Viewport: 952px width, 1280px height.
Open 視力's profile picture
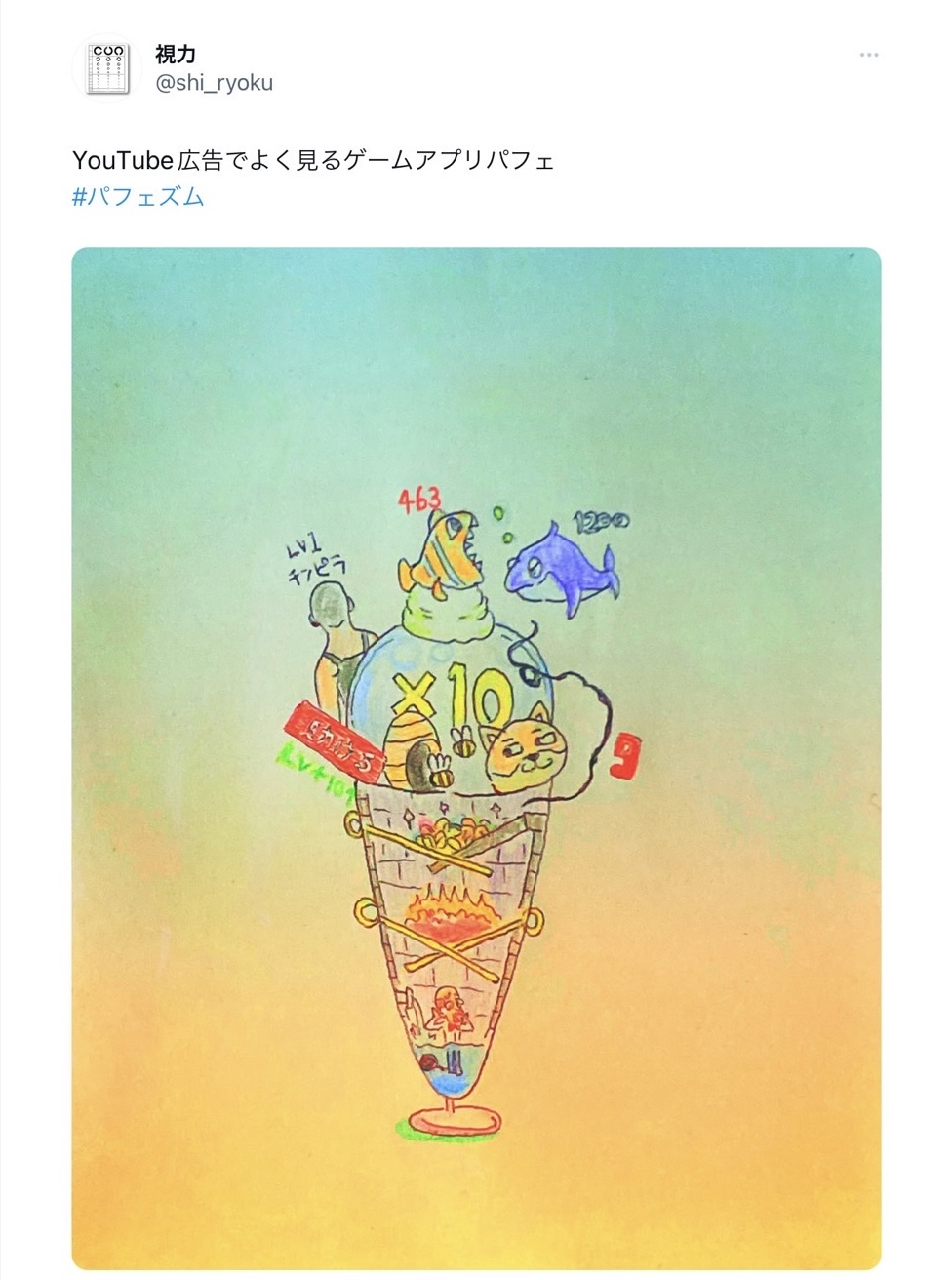tap(106, 68)
